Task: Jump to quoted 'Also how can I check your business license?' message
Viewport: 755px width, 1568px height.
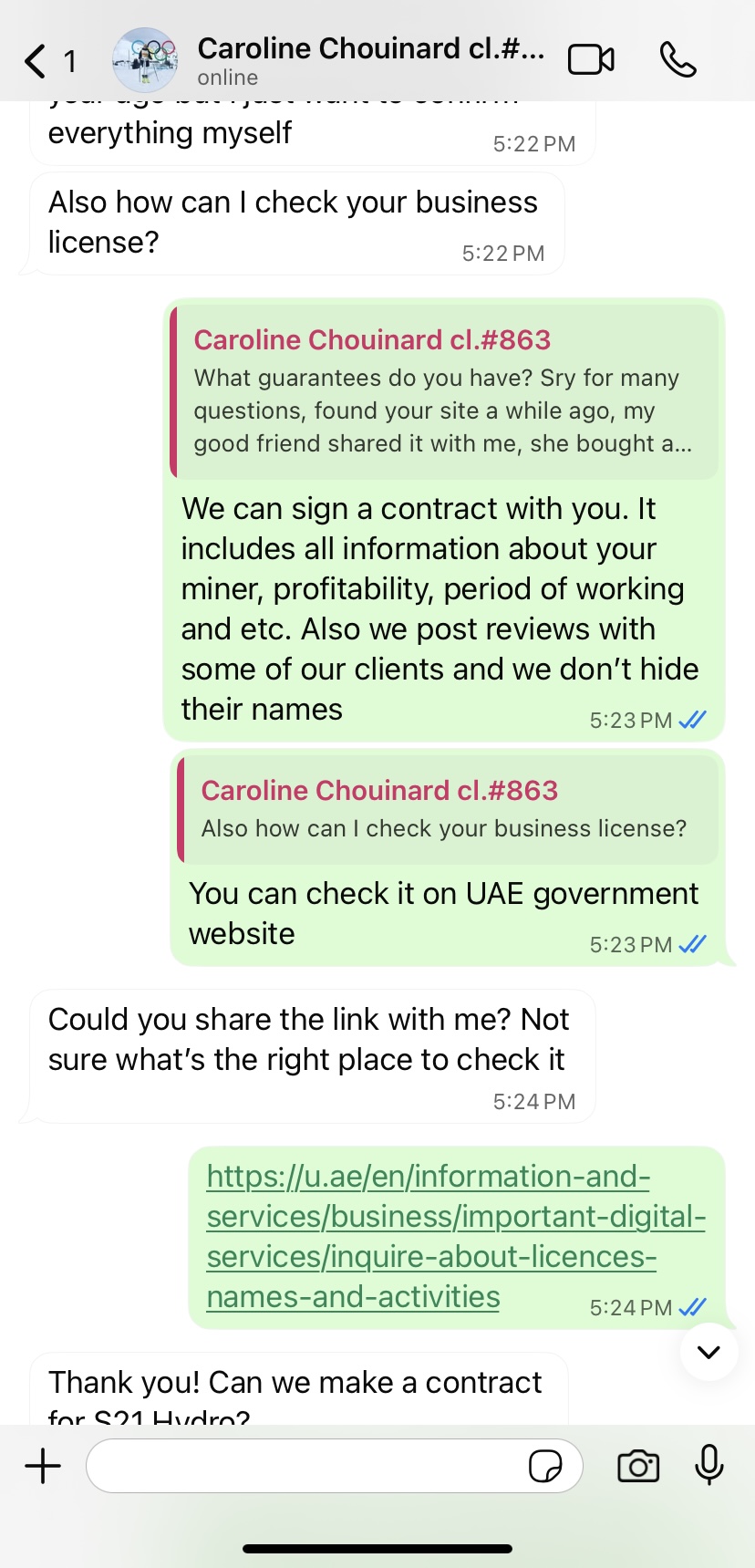Action: click(447, 810)
